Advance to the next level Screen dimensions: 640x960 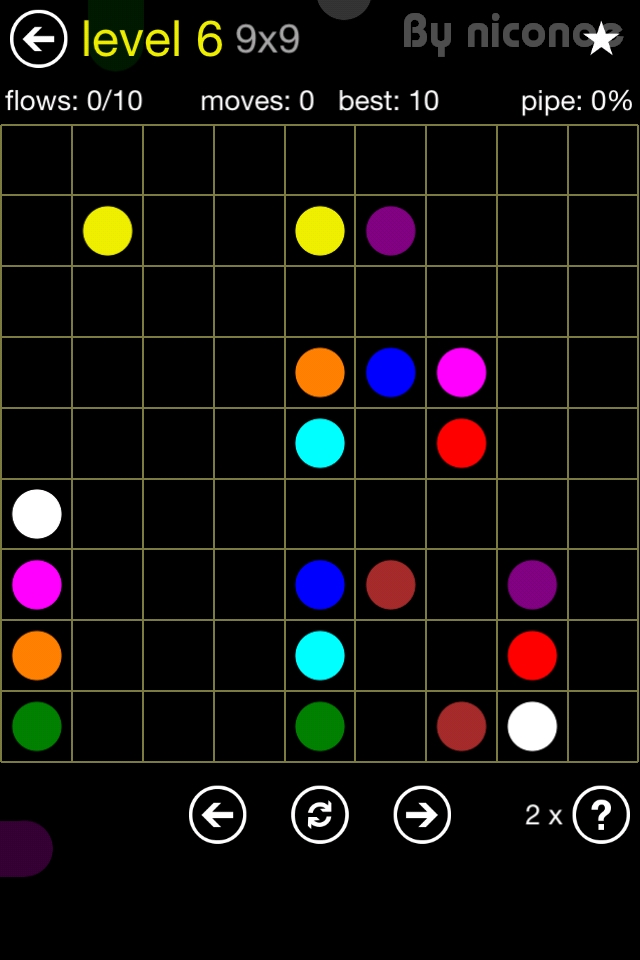(x=422, y=815)
